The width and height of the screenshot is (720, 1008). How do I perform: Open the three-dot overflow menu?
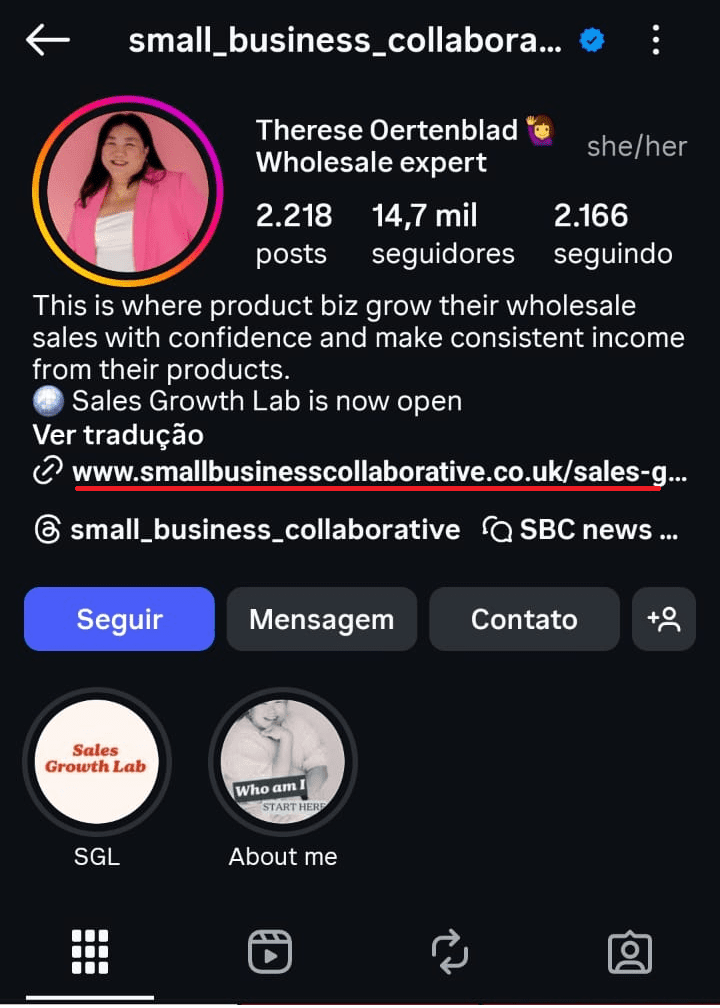(656, 40)
